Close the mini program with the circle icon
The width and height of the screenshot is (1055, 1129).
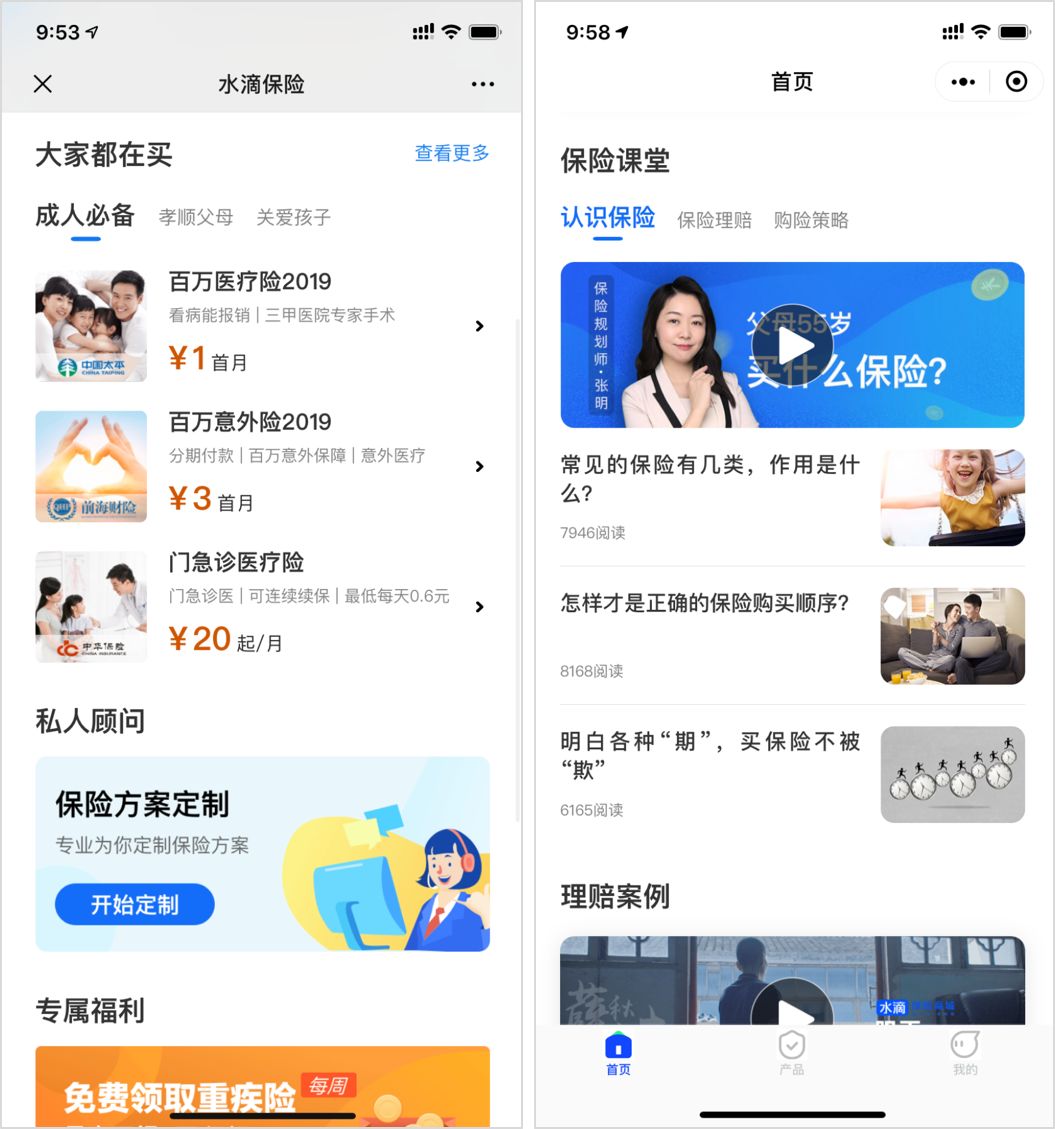pyautogui.click(x=1016, y=82)
